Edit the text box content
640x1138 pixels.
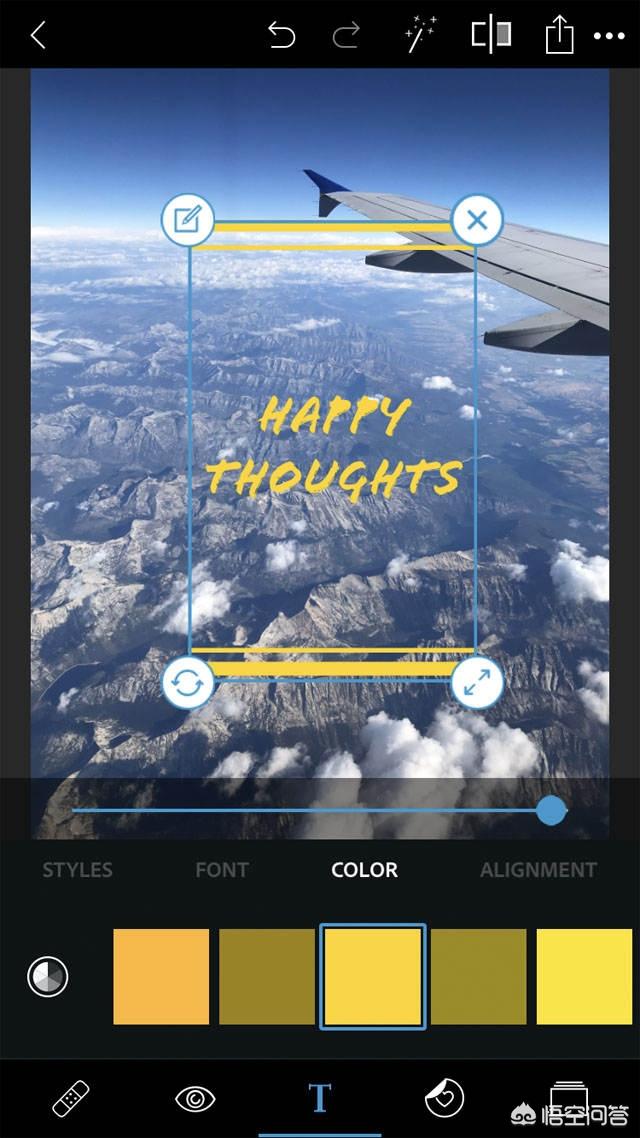tap(187, 219)
